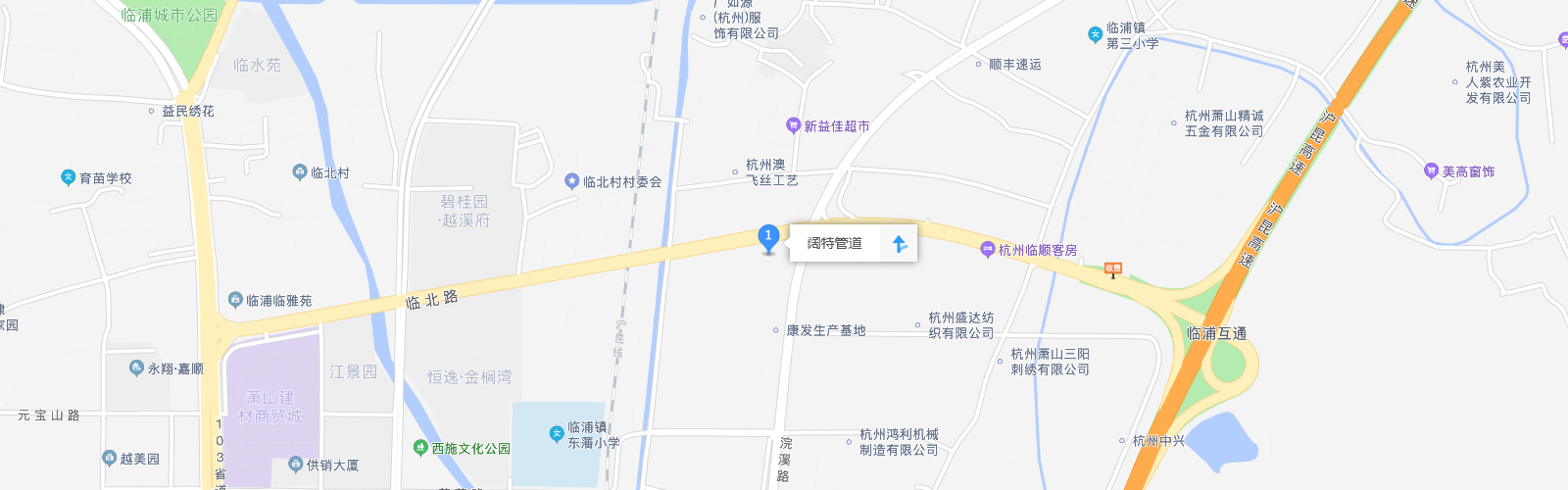This screenshot has width=1568, height=490.
Task: Open directions arrow next to 阔特管道
Action: (900, 244)
